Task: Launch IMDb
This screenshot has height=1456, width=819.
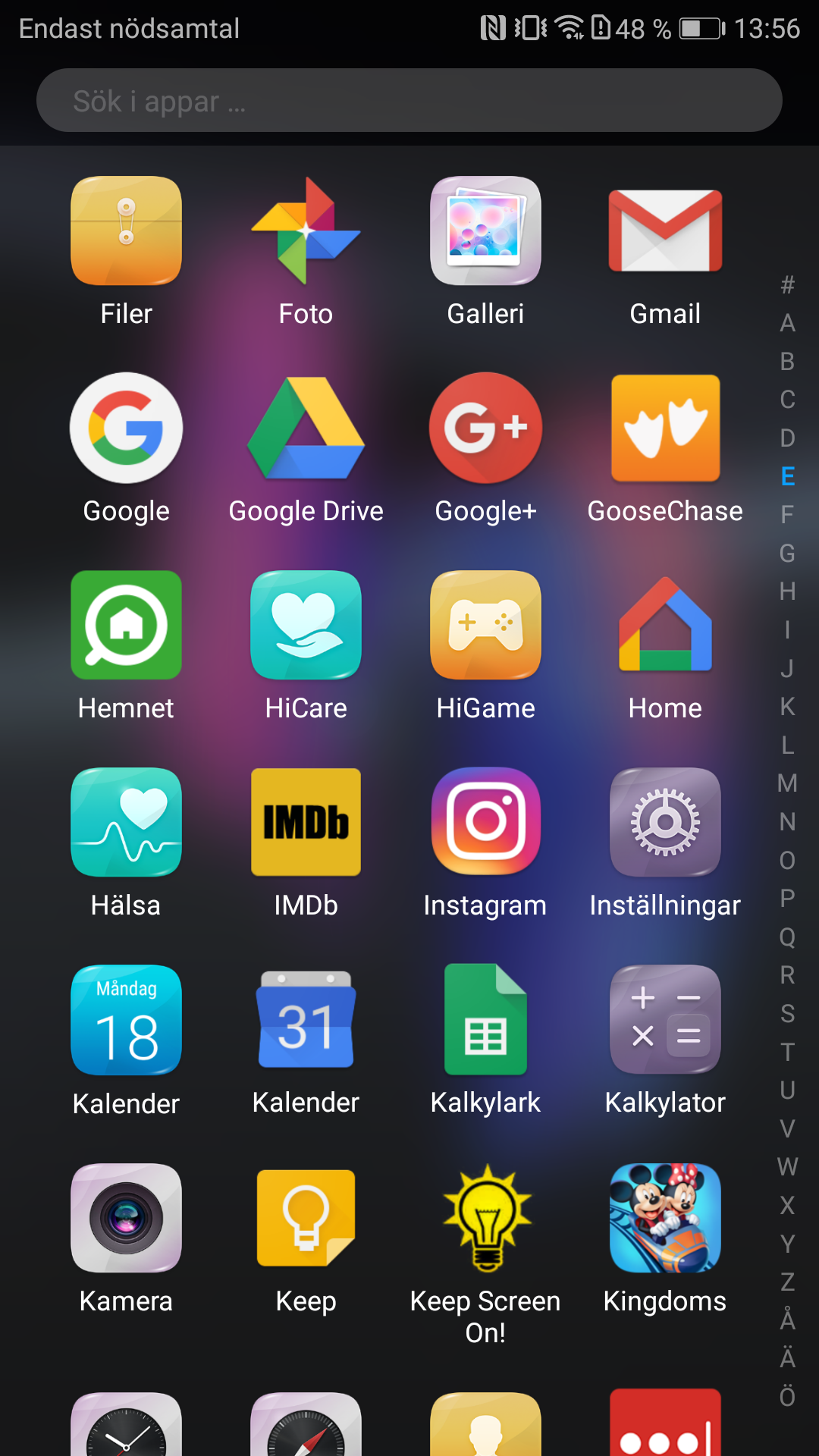Action: pos(306,823)
